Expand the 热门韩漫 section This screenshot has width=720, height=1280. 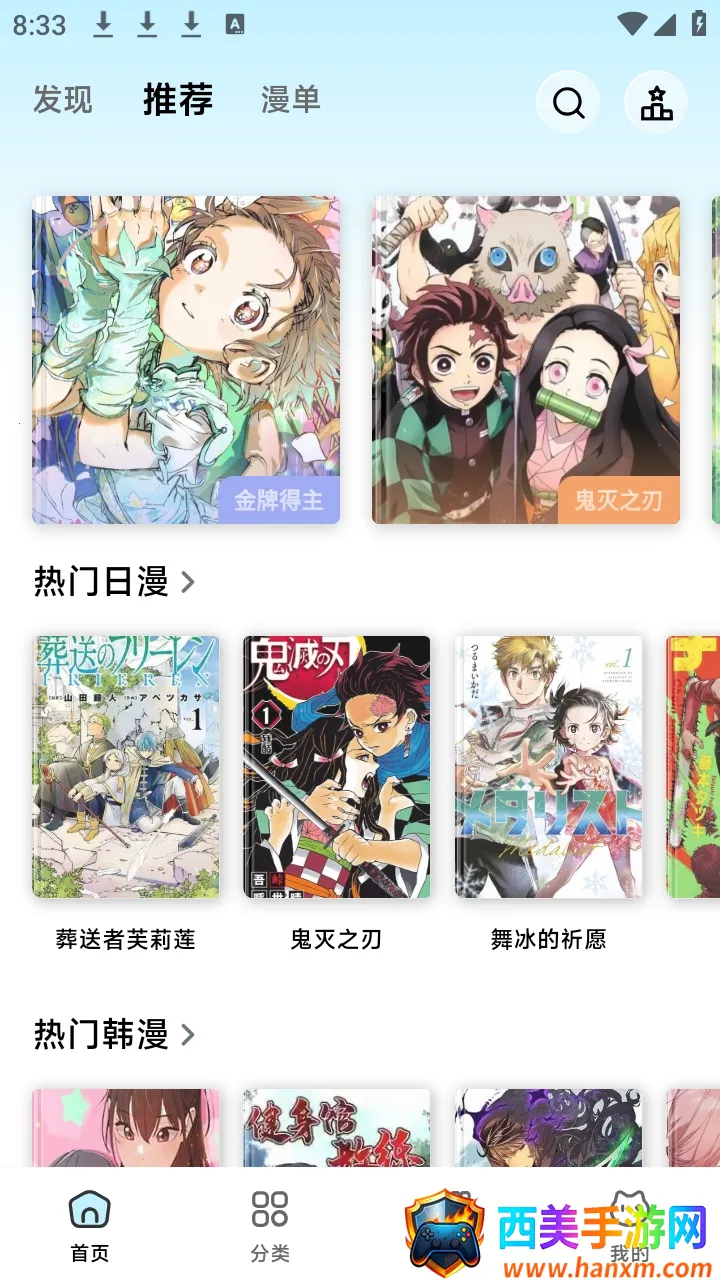[x=114, y=1034]
